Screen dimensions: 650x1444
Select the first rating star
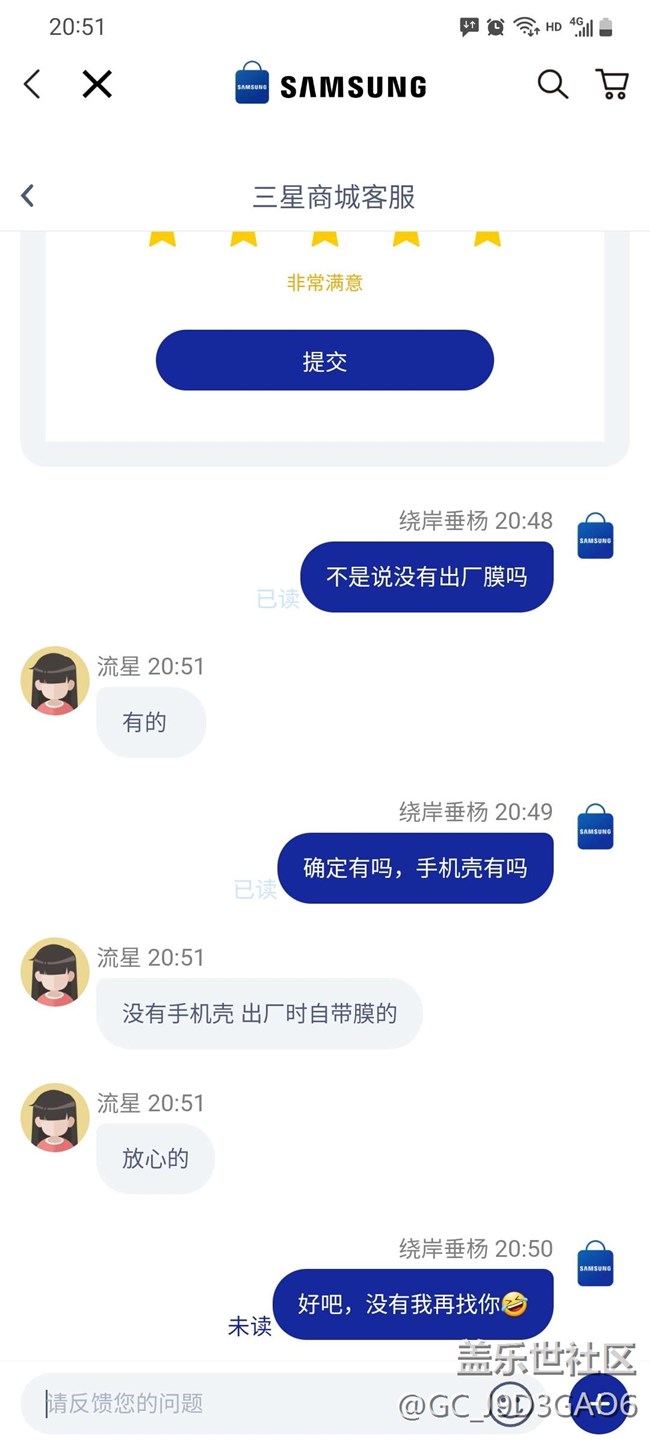[162, 237]
